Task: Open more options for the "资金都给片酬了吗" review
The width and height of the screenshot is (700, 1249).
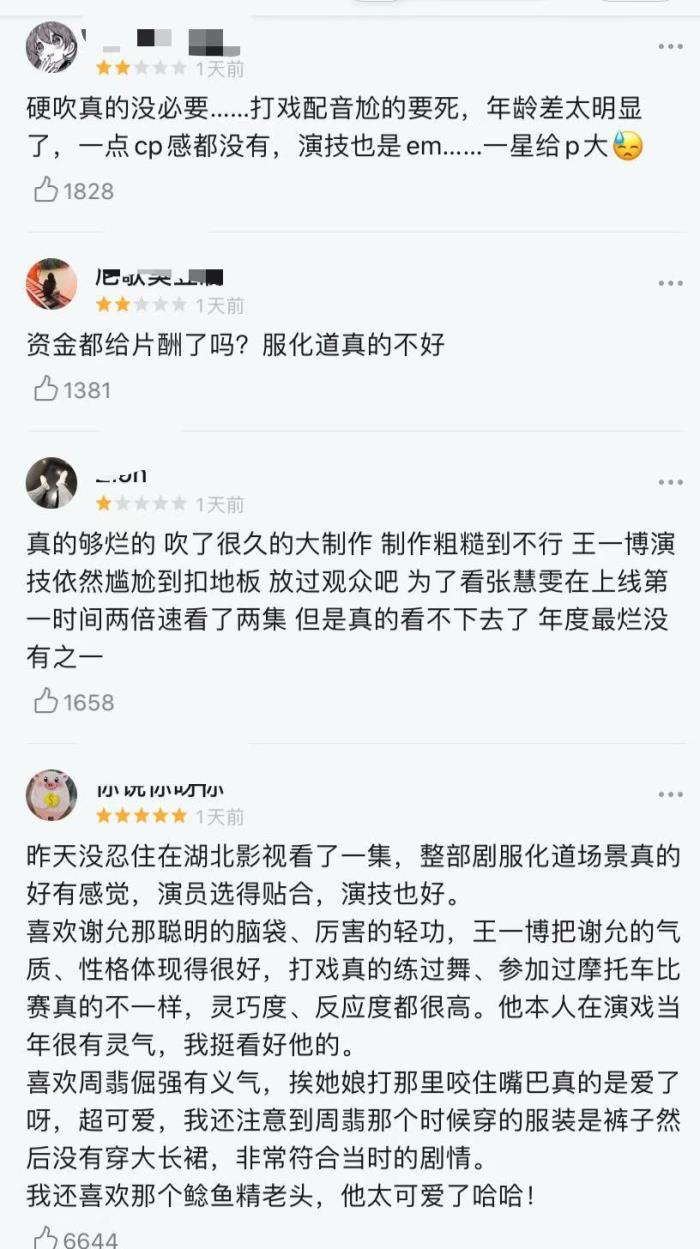Action: (670, 284)
